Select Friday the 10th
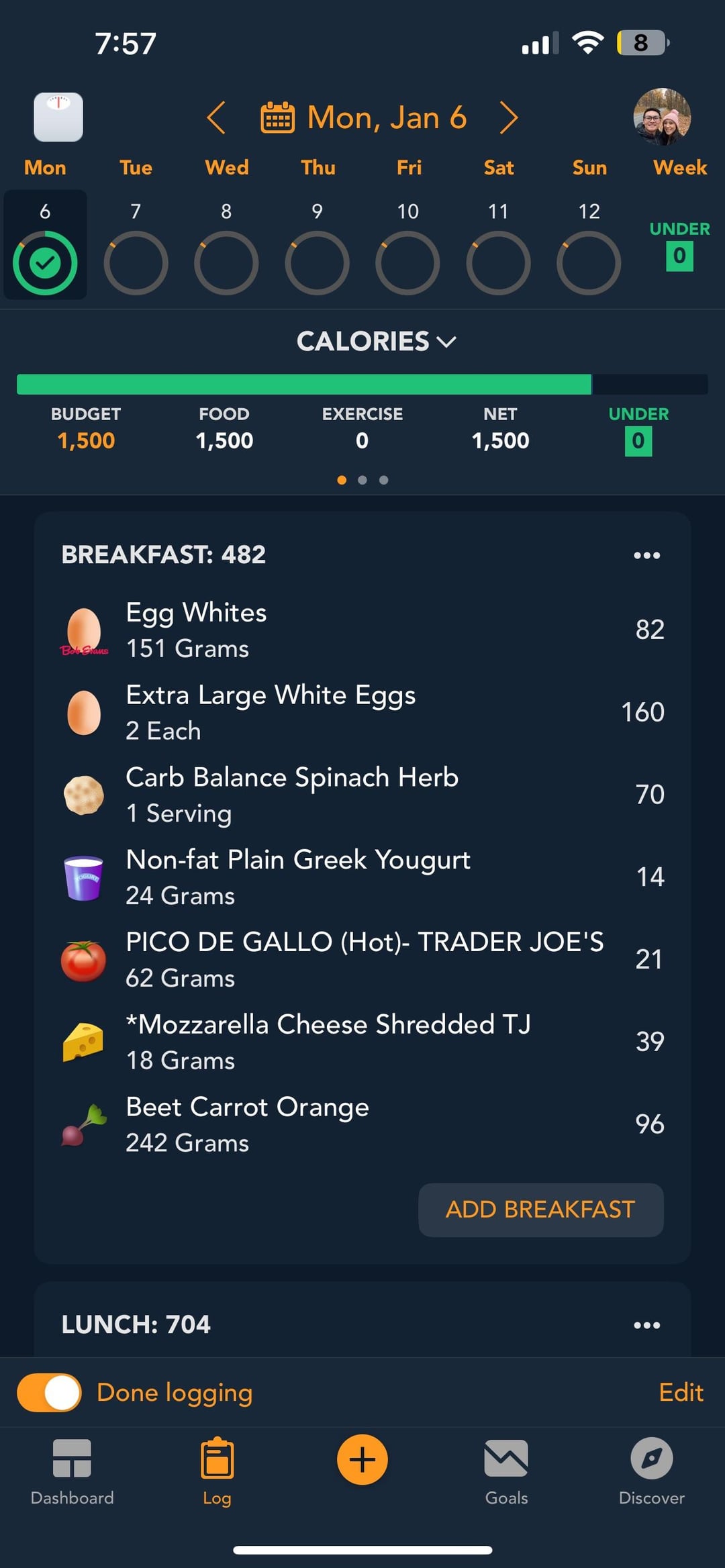Image resolution: width=725 pixels, height=1568 pixels. (407, 246)
